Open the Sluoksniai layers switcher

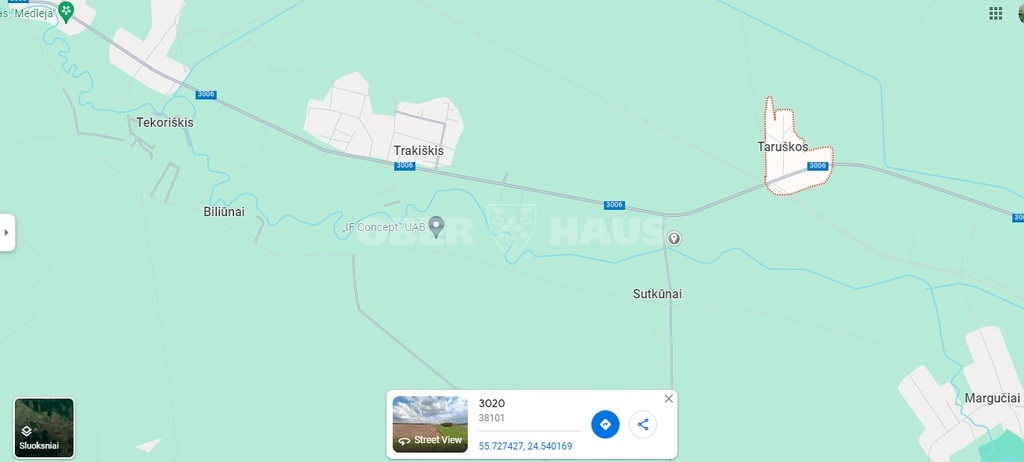click(x=44, y=428)
